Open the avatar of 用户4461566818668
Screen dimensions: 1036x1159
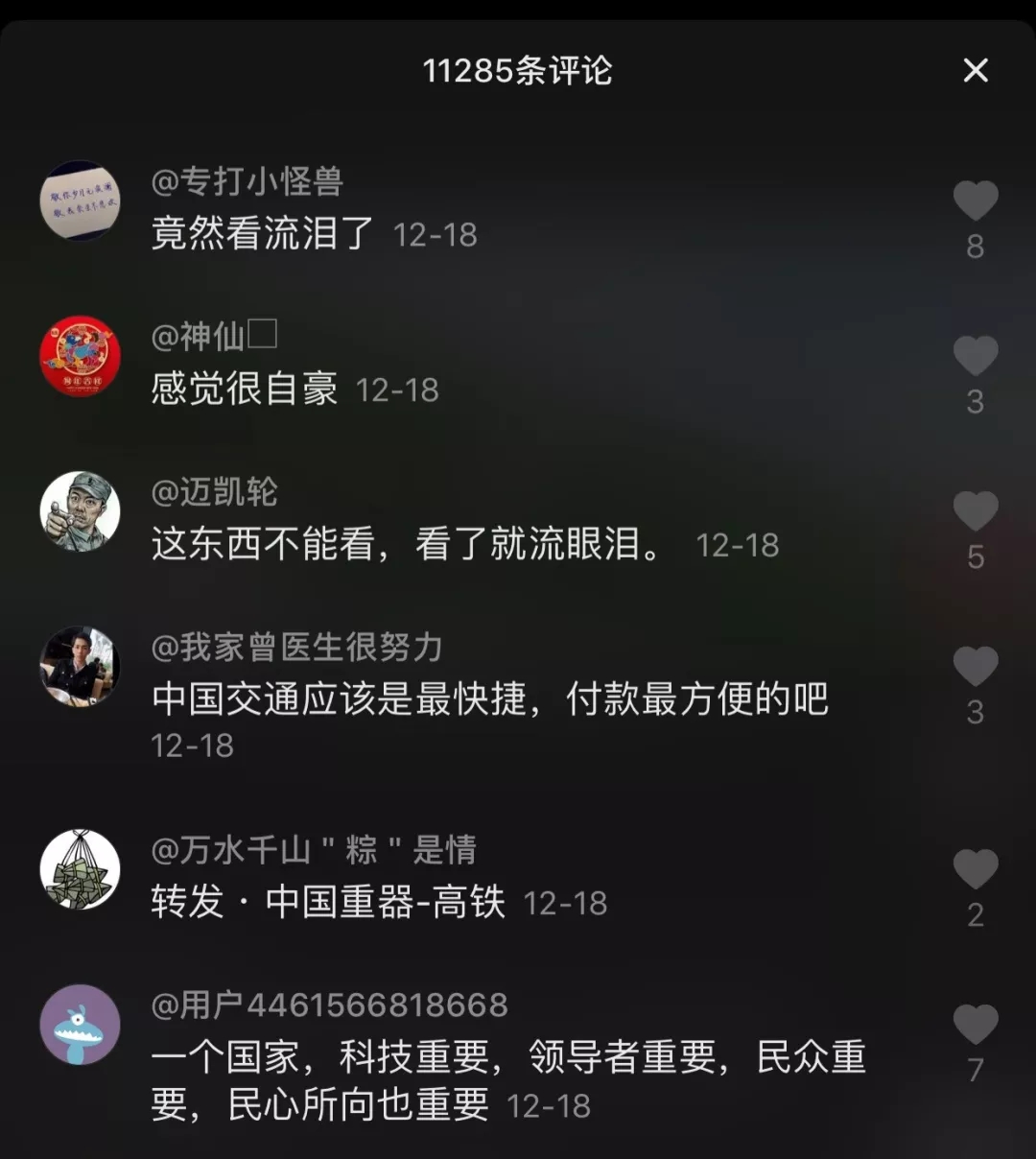pos(80,1025)
